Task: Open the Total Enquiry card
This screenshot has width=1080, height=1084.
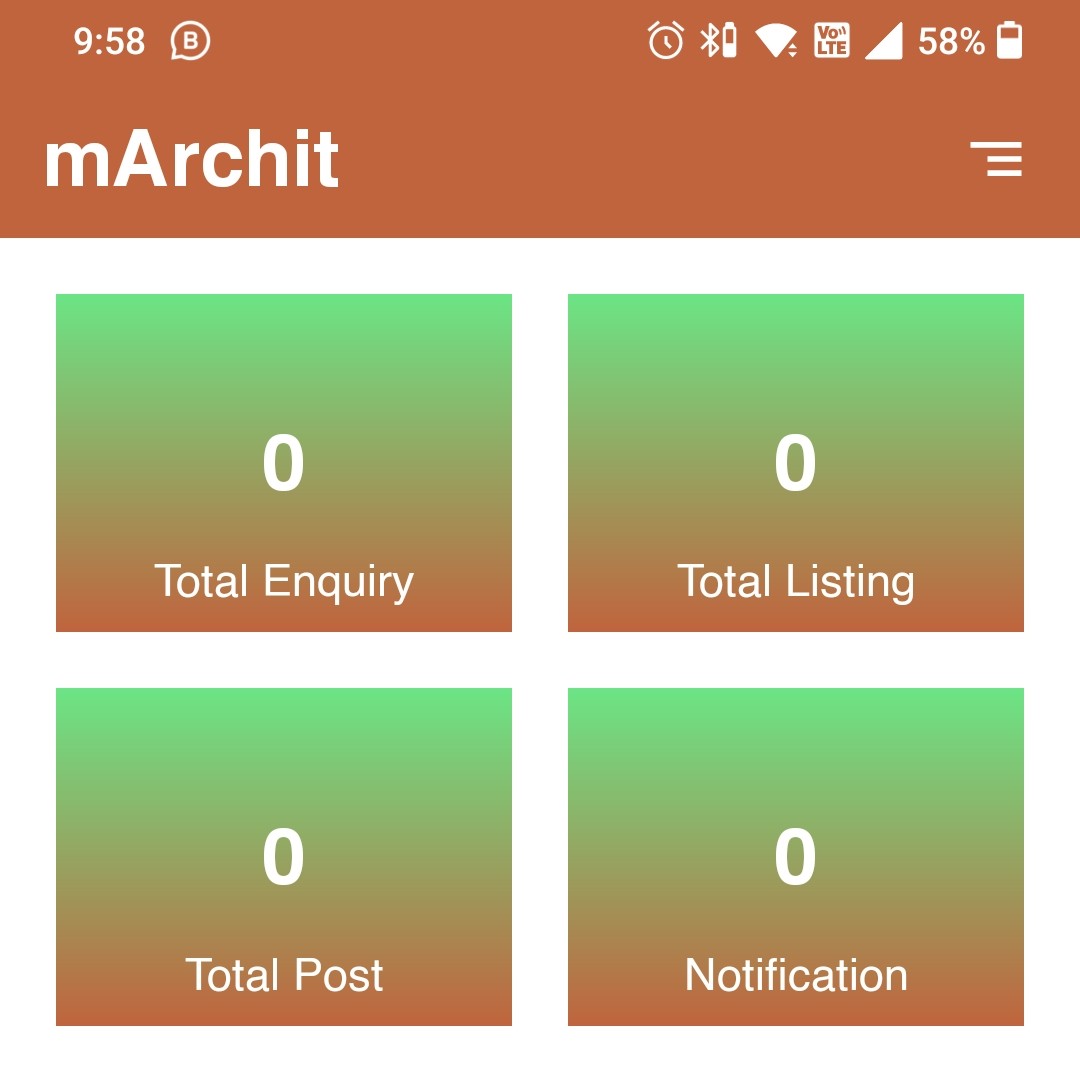Action: click(x=284, y=463)
